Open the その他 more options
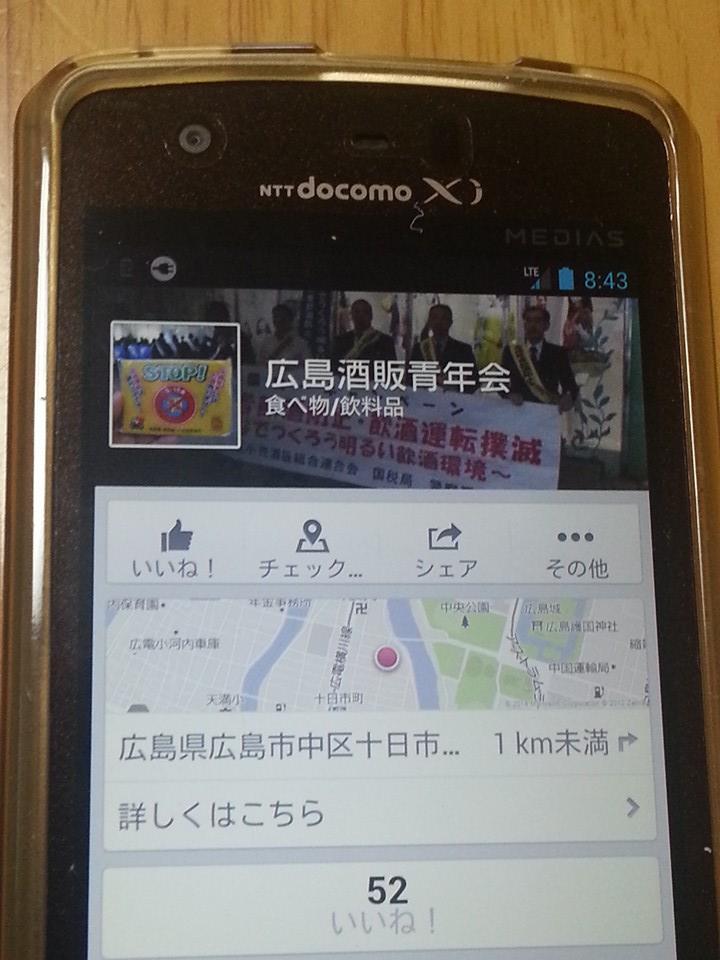This screenshot has width=720, height=960. coord(575,549)
